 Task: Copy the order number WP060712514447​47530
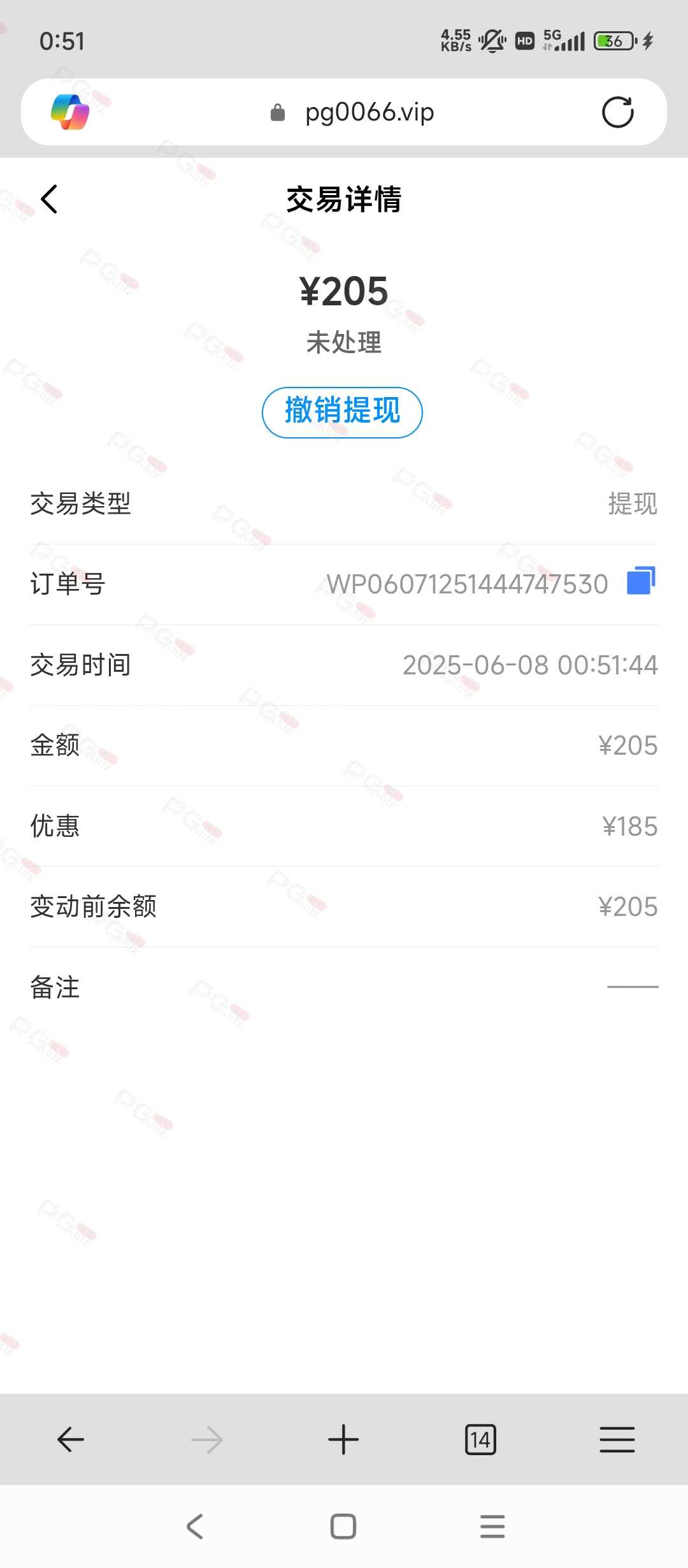(641, 581)
